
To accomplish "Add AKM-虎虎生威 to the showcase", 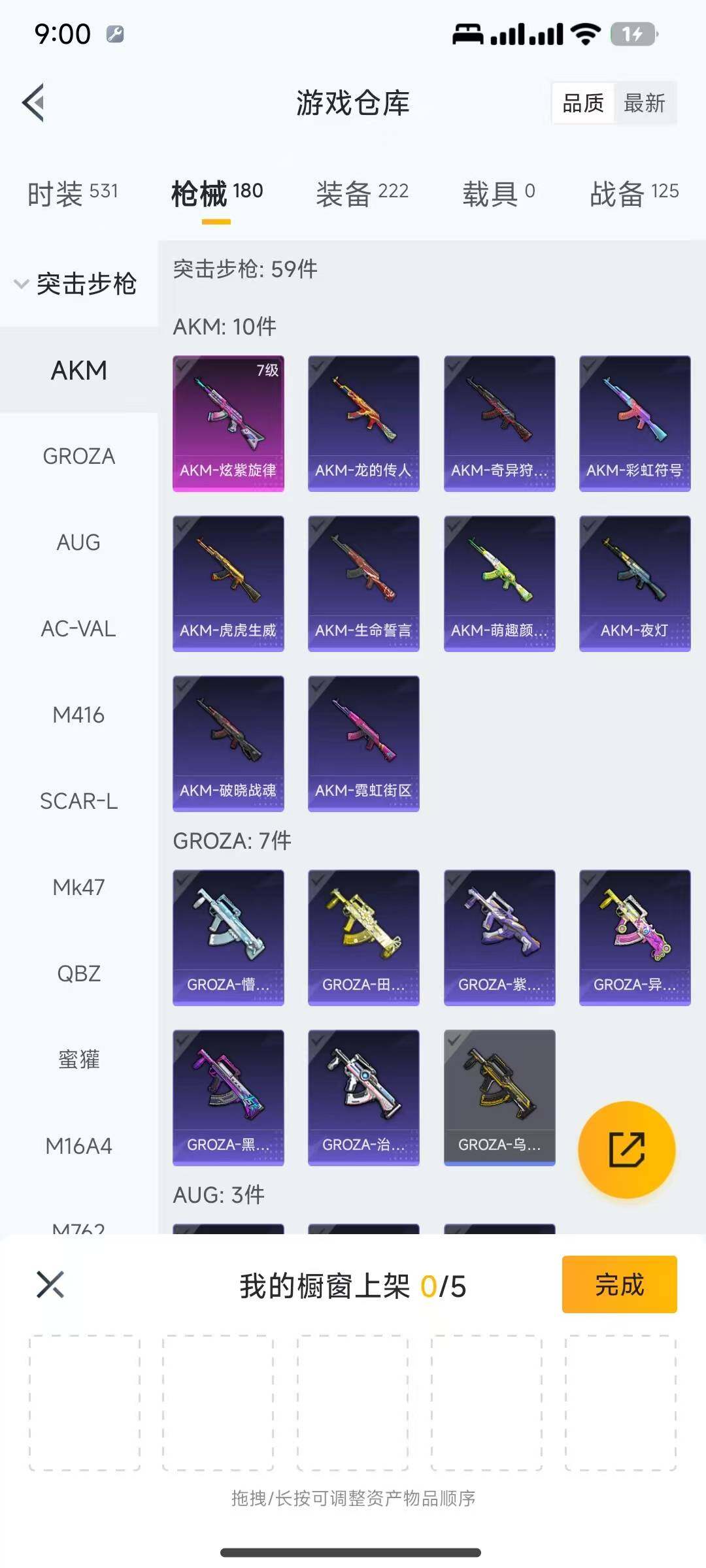I will [x=228, y=583].
